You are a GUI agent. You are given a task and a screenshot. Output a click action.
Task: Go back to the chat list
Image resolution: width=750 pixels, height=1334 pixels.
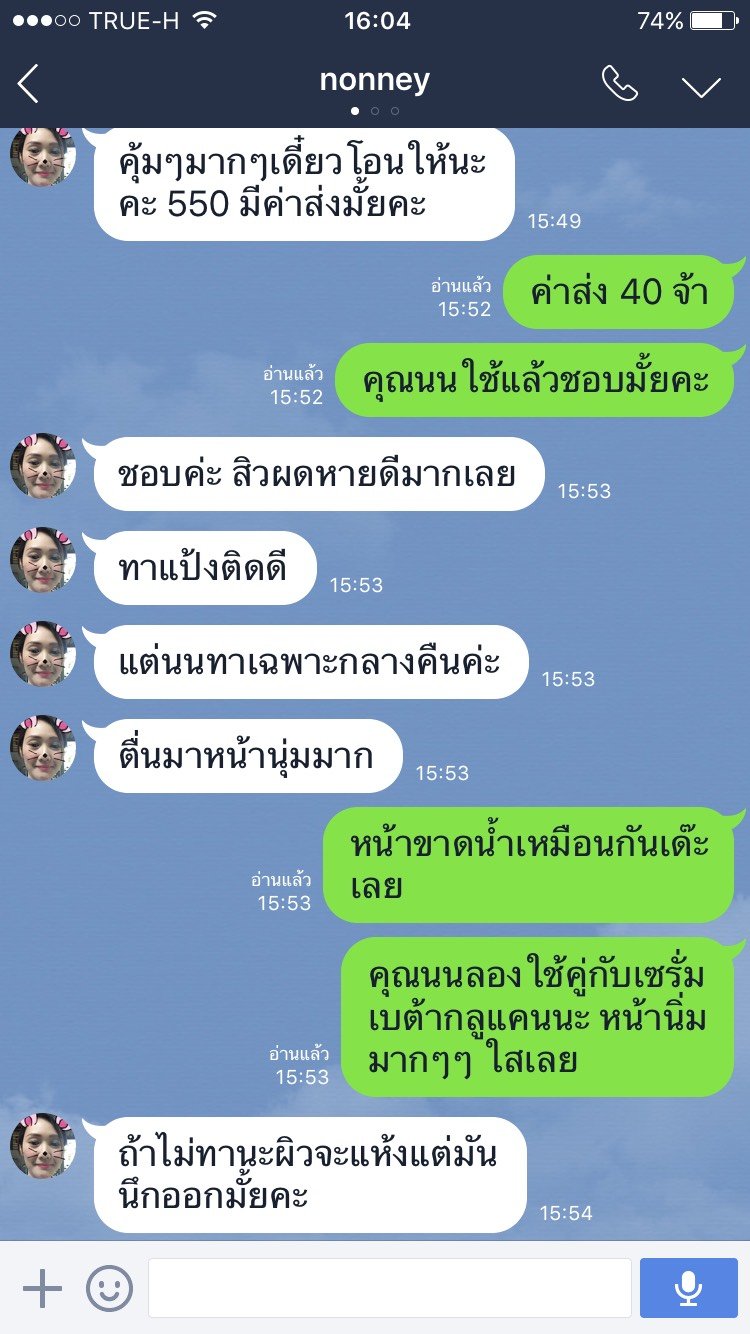(28, 84)
